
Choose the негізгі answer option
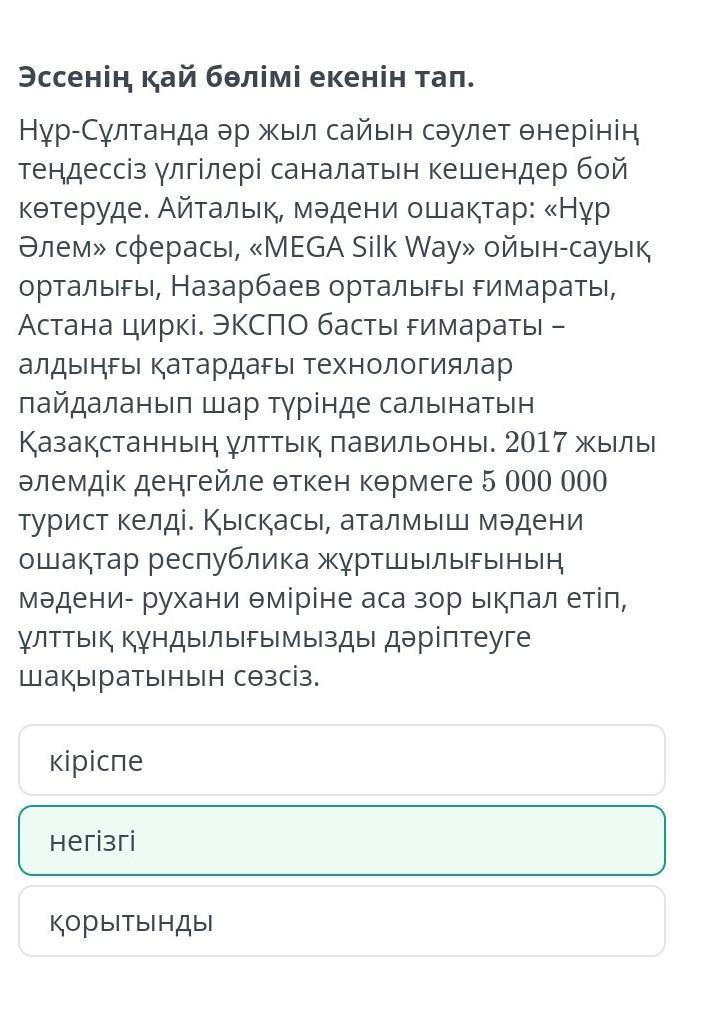341,841
